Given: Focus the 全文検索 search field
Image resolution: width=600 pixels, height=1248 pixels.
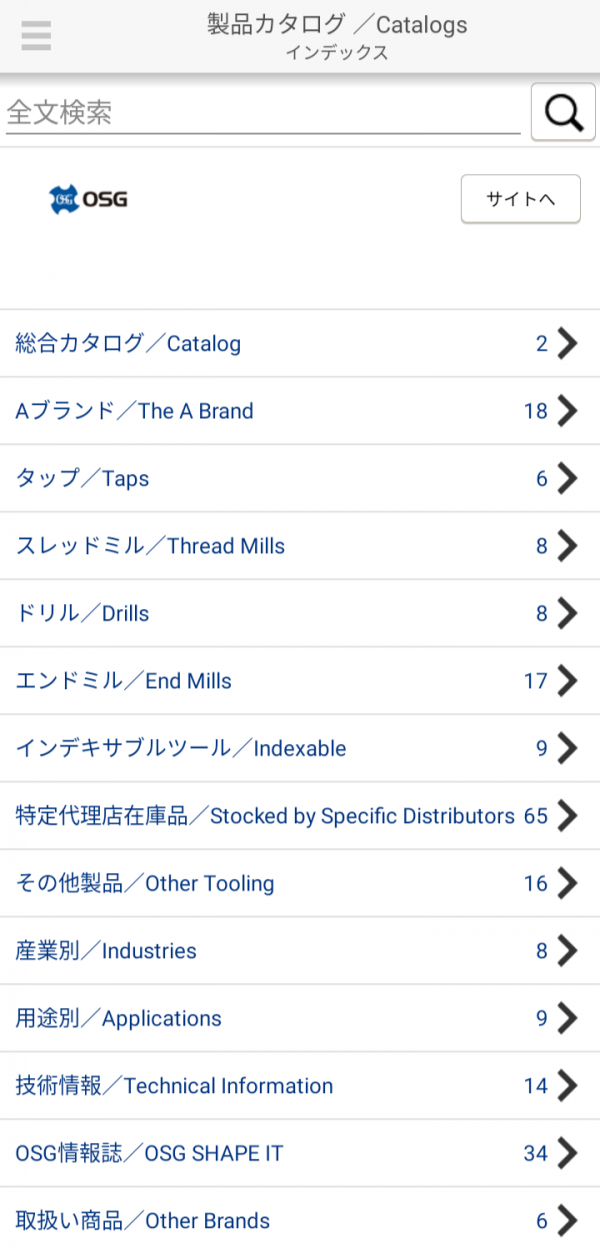Looking at the screenshot, I should pos(263,113).
